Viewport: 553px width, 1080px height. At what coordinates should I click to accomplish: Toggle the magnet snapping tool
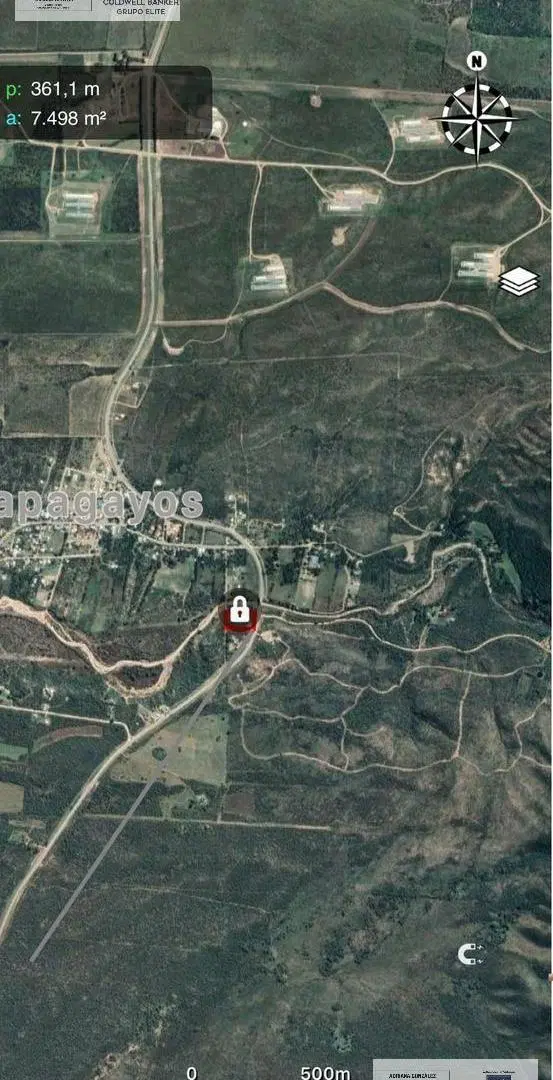(x=471, y=955)
